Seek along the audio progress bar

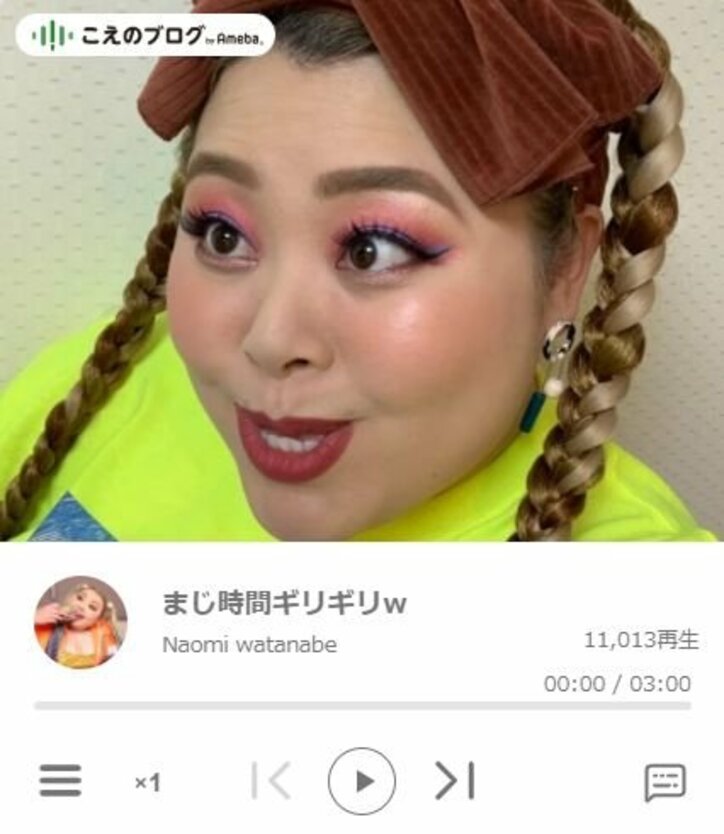click(x=362, y=706)
